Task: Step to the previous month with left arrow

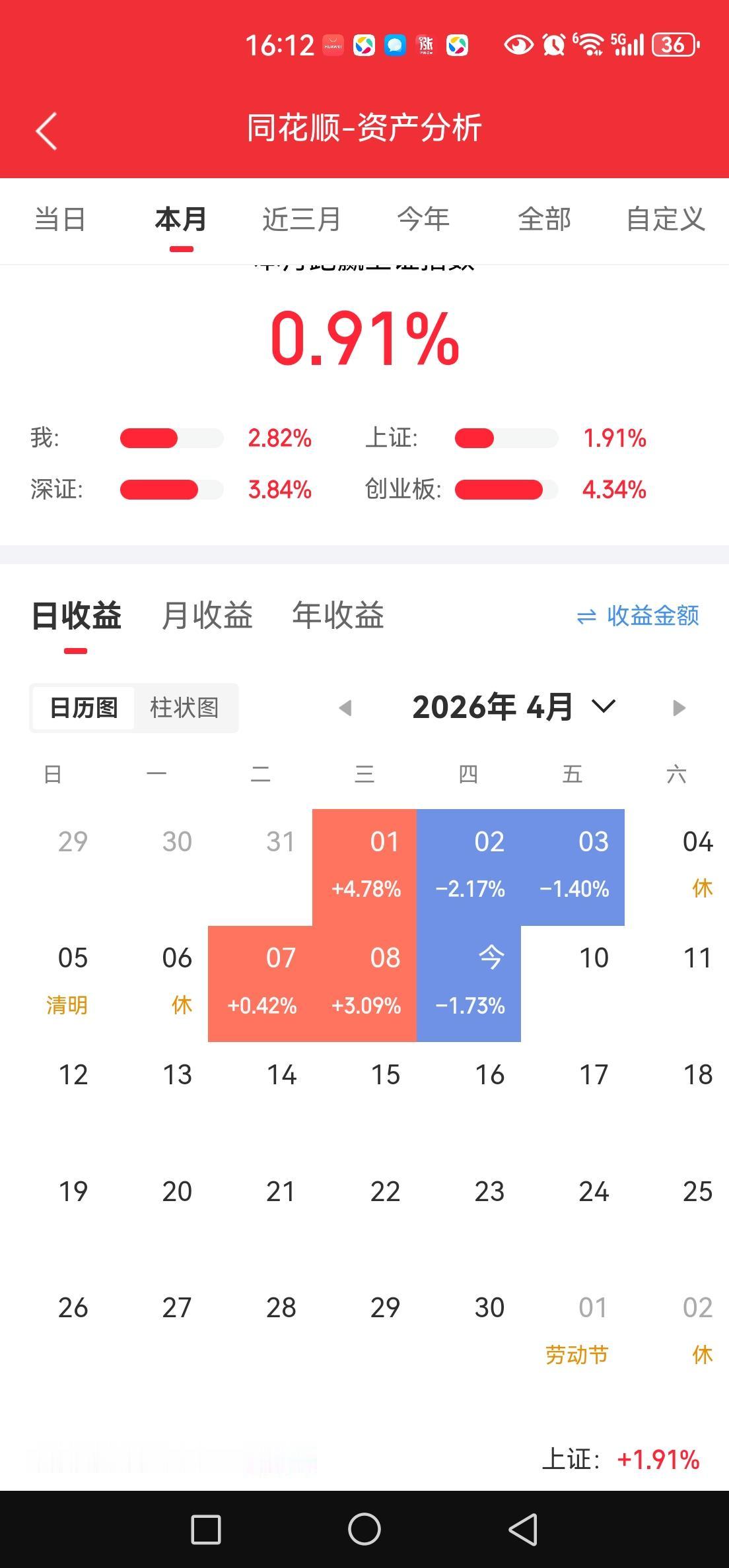Action: (345, 707)
